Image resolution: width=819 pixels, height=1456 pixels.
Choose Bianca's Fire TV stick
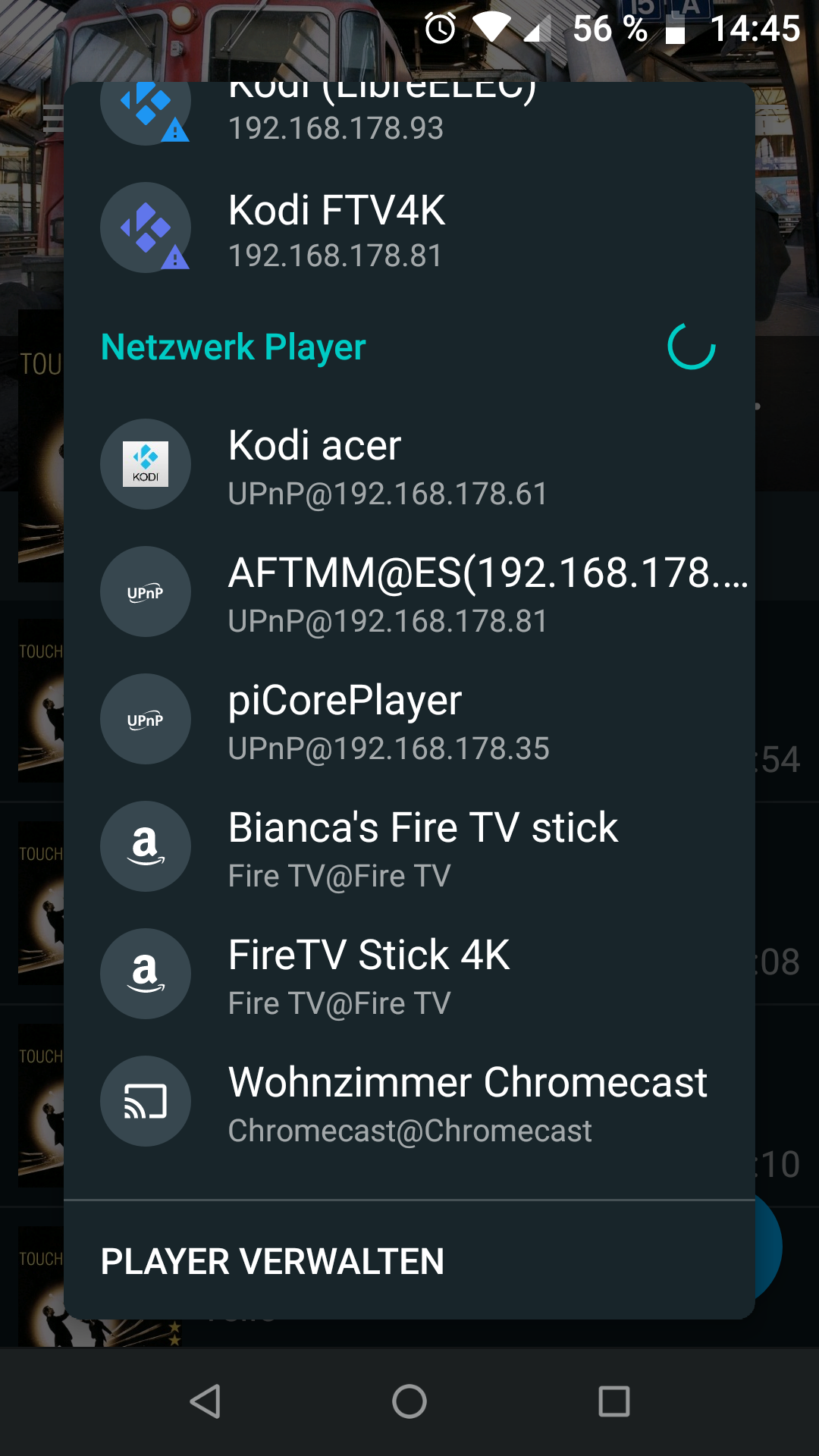[409, 846]
